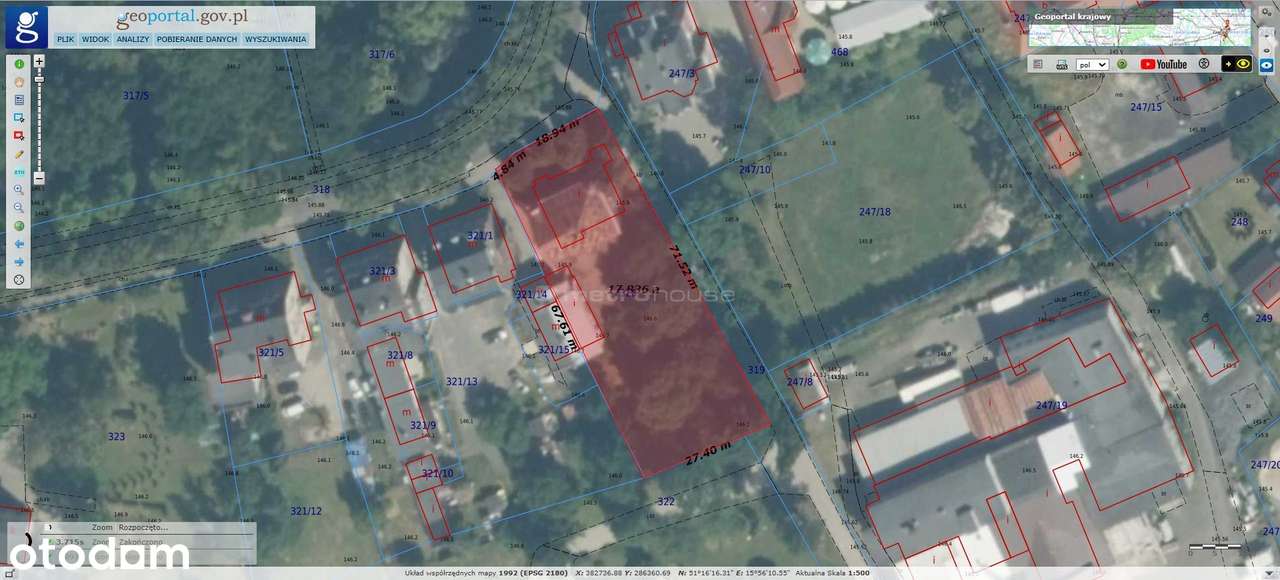Open the POBIERANIE DANYCH menu

[197, 39]
